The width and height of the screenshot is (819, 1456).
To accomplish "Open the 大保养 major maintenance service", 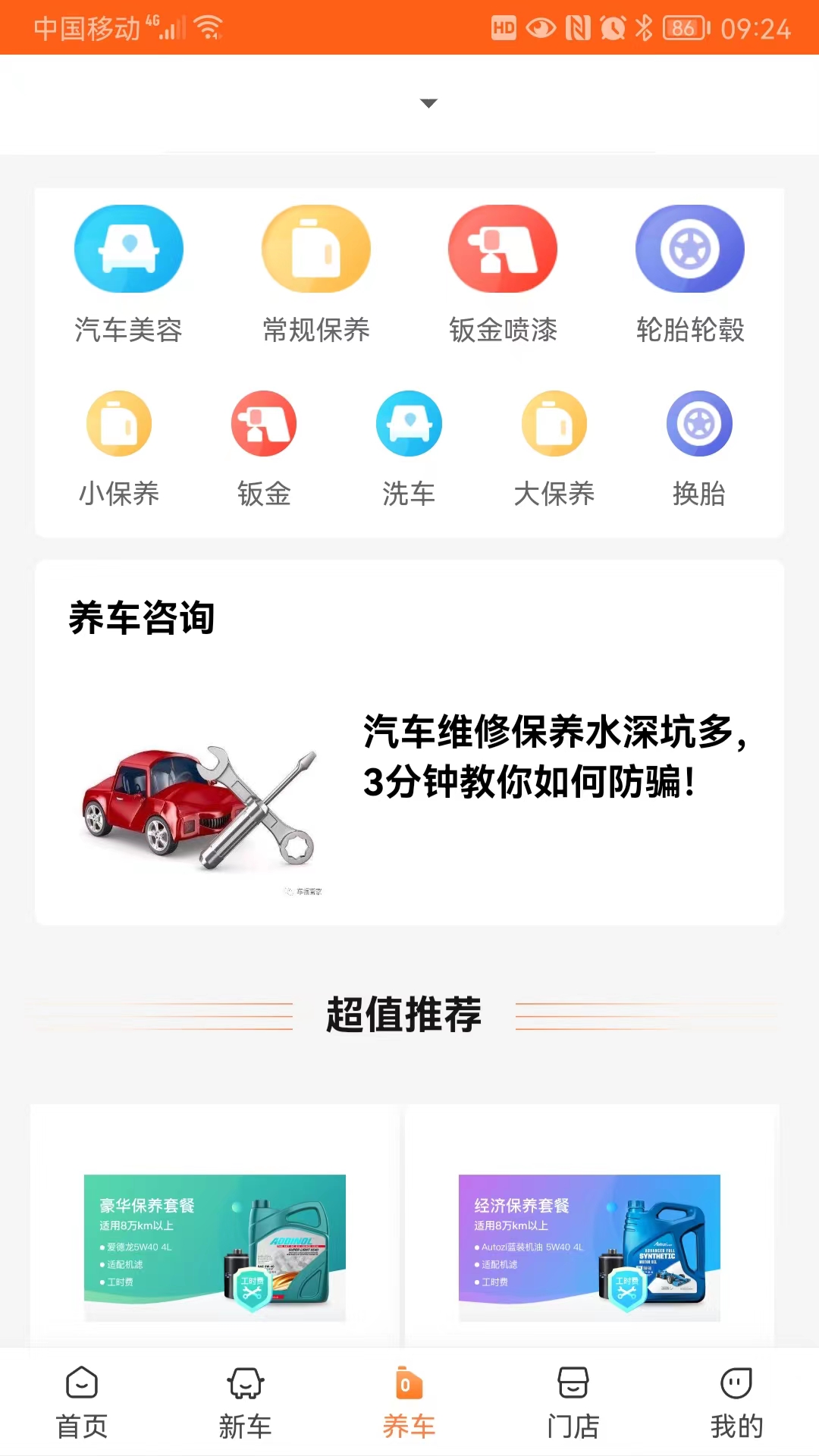I will (554, 423).
